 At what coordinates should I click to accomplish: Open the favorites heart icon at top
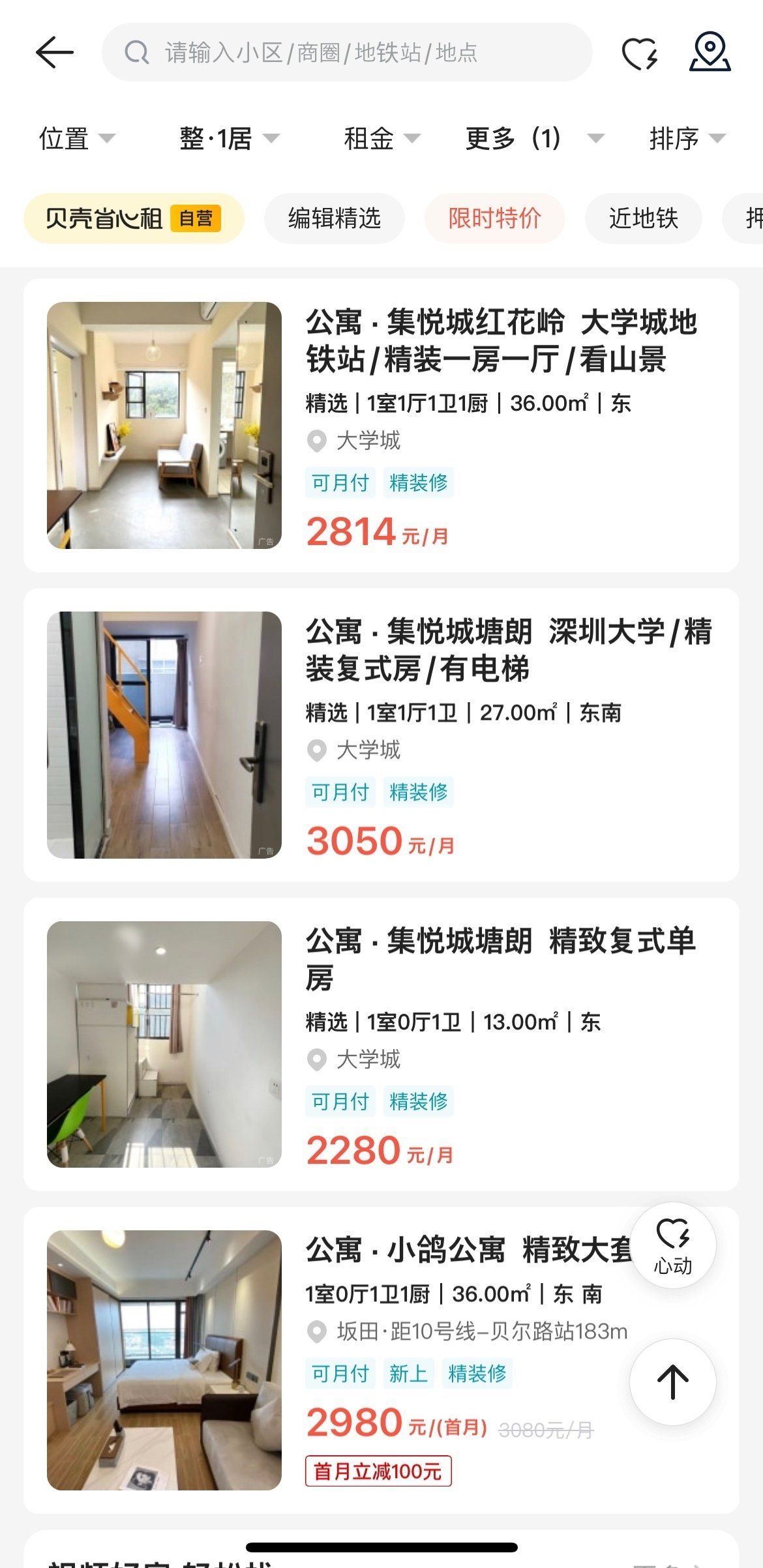(640, 53)
